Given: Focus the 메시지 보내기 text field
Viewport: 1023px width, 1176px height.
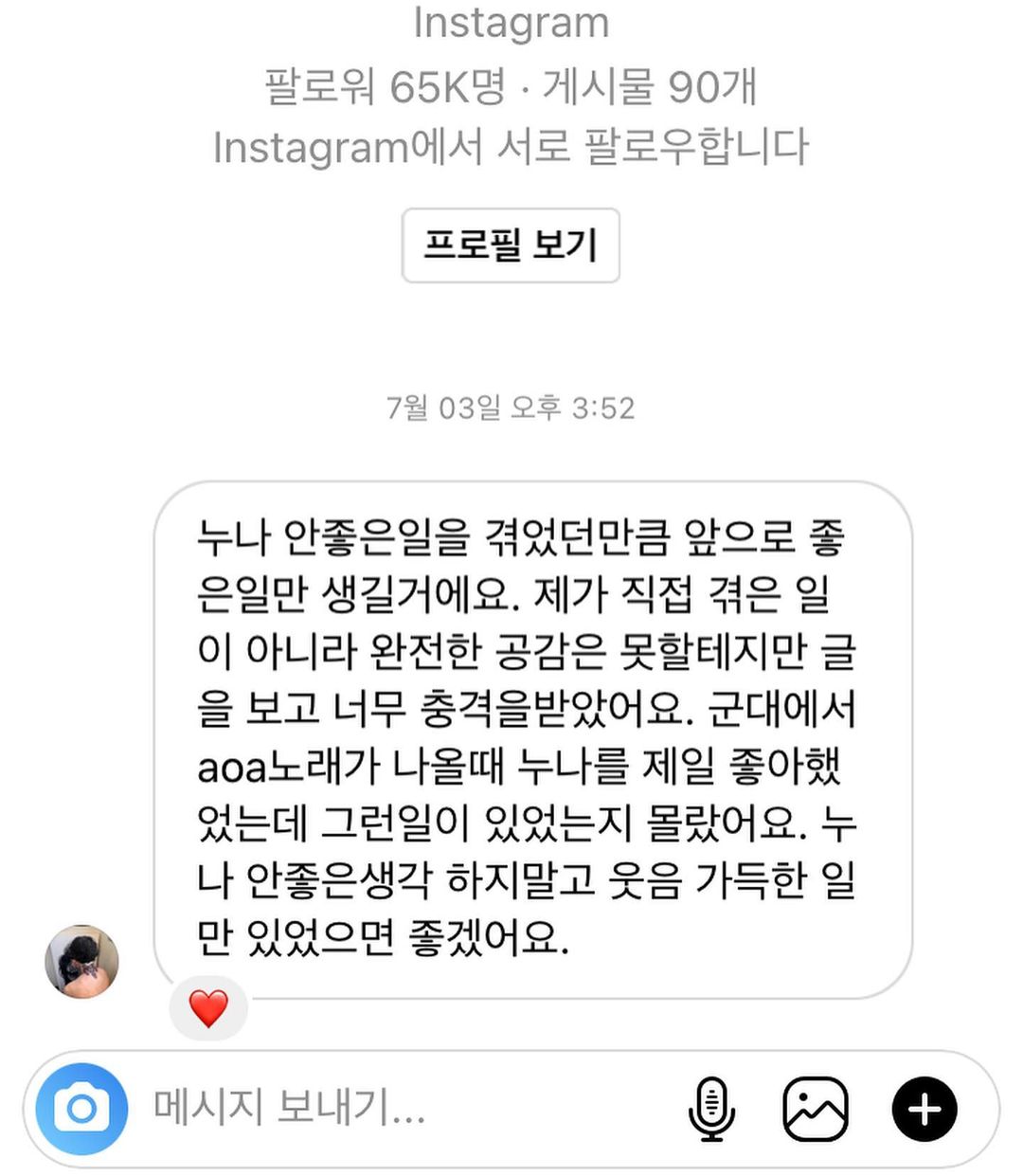Looking at the screenshot, I should (x=398, y=1108).
